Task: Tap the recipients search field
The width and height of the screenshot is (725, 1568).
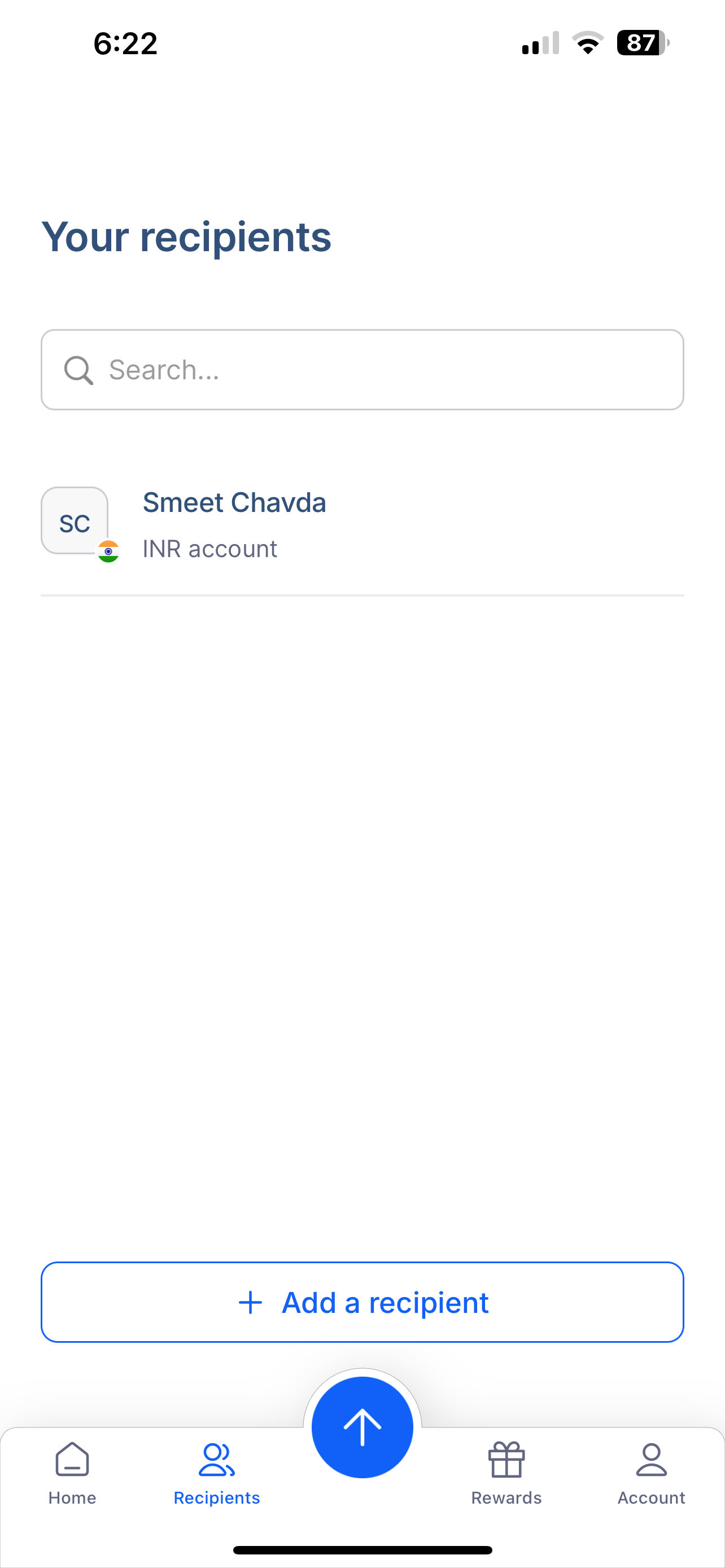Action: click(362, 370)
